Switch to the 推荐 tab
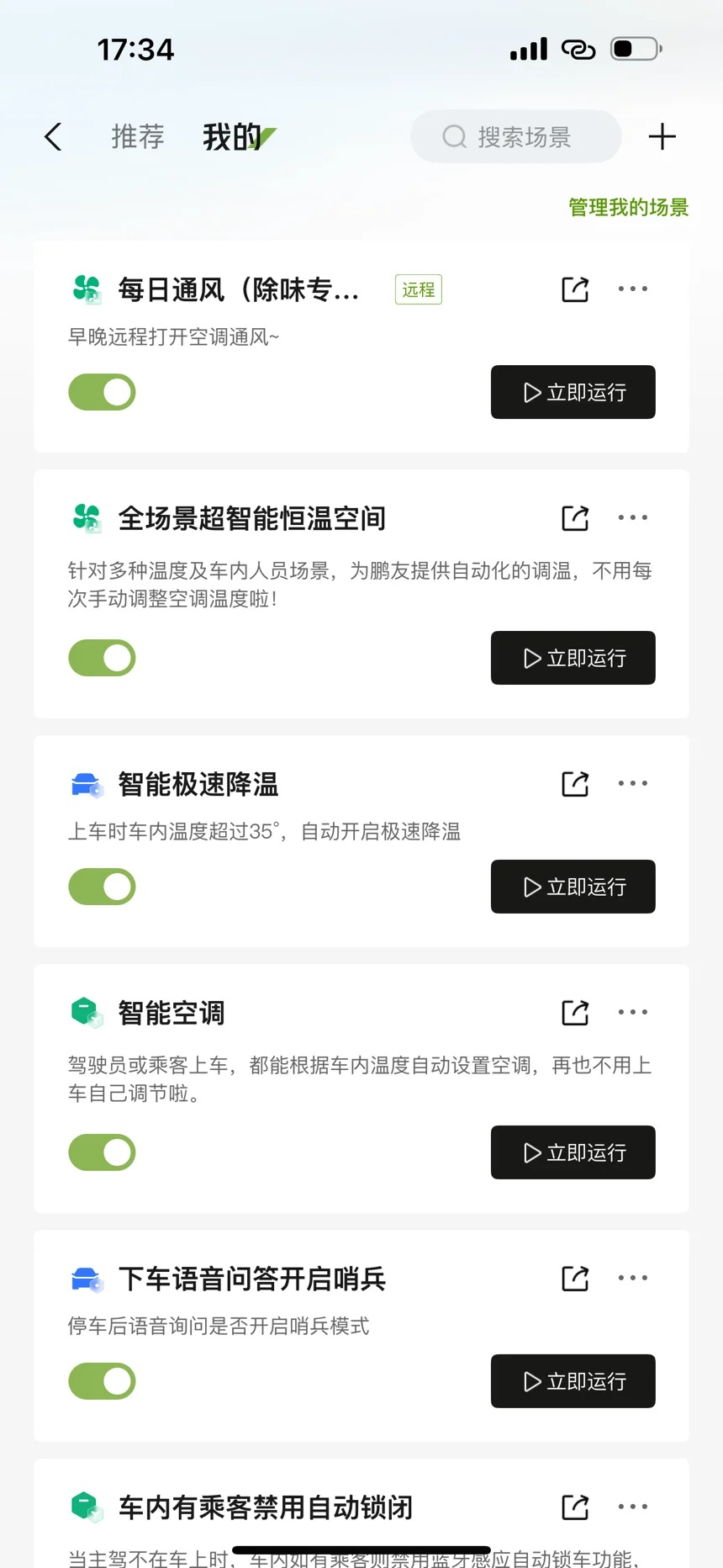723x1568 pixels. (138, 136)
